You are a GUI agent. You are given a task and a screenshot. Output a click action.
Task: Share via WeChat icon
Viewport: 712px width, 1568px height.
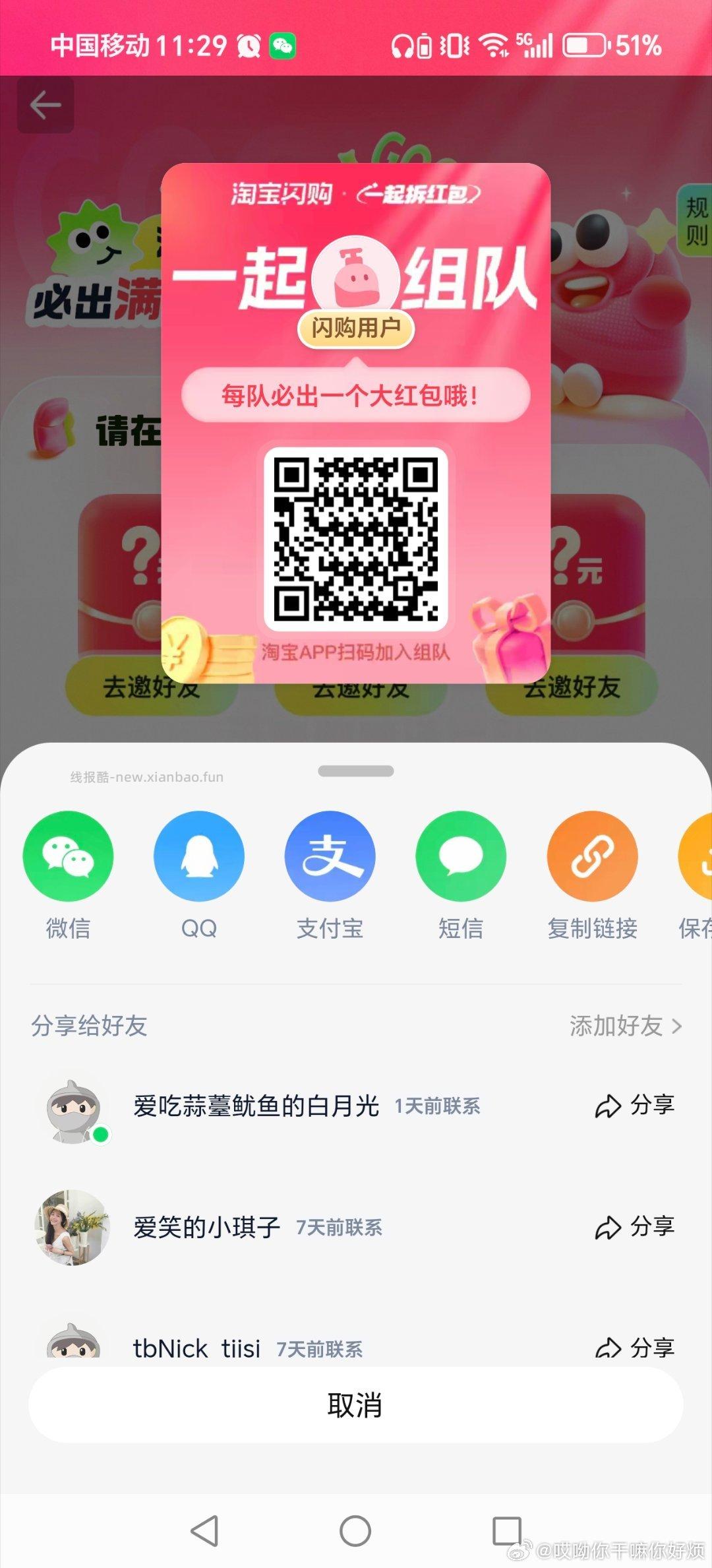tap(68, 856)
